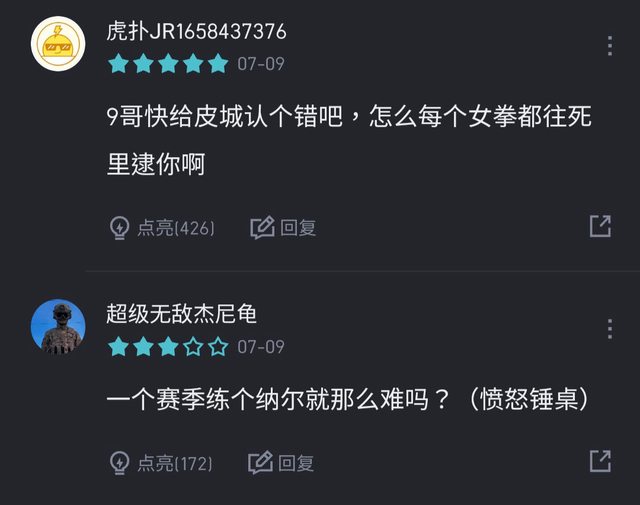
Task: Open overflow menu on 超级无敌杰尼龟's comment
Action: click(x=609, y=329)
